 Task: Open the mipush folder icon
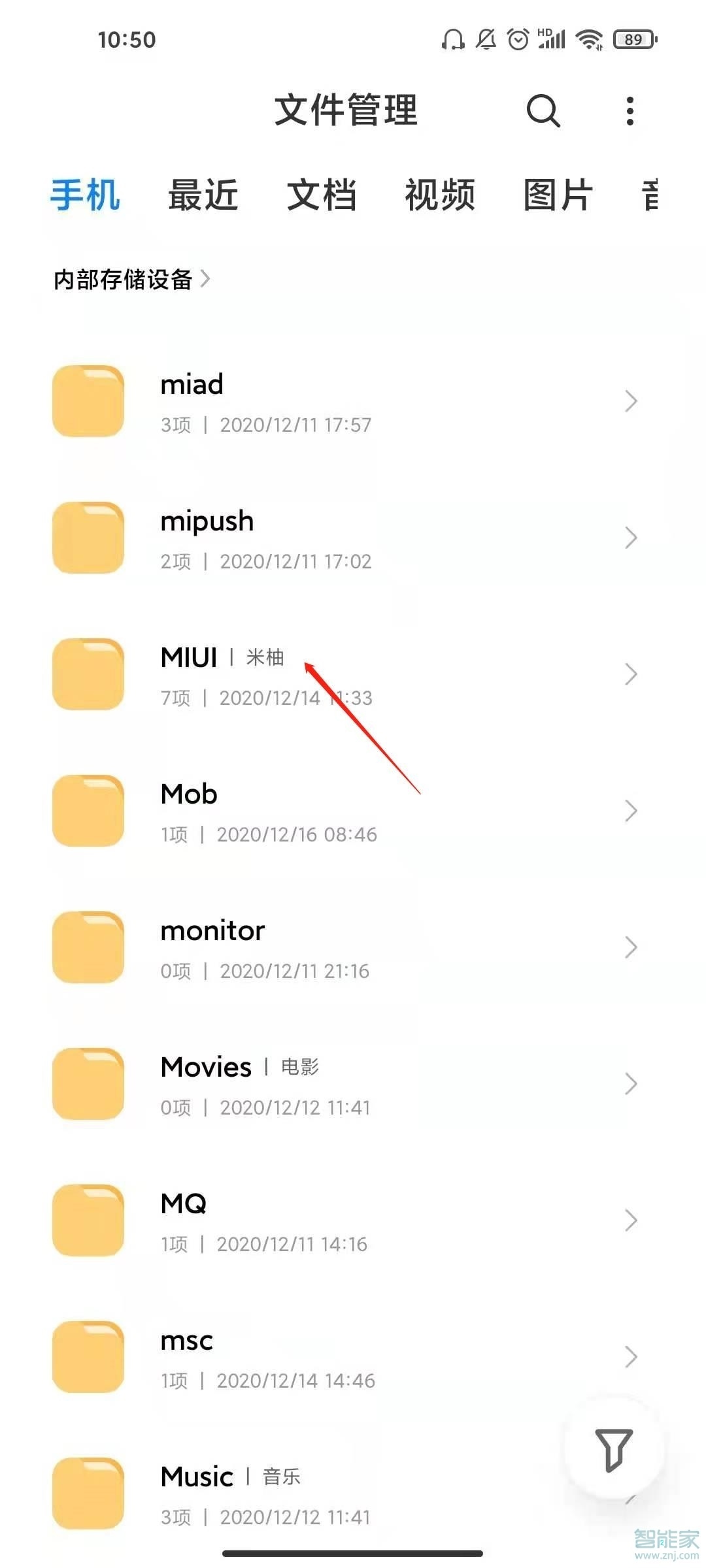[88, 537]
